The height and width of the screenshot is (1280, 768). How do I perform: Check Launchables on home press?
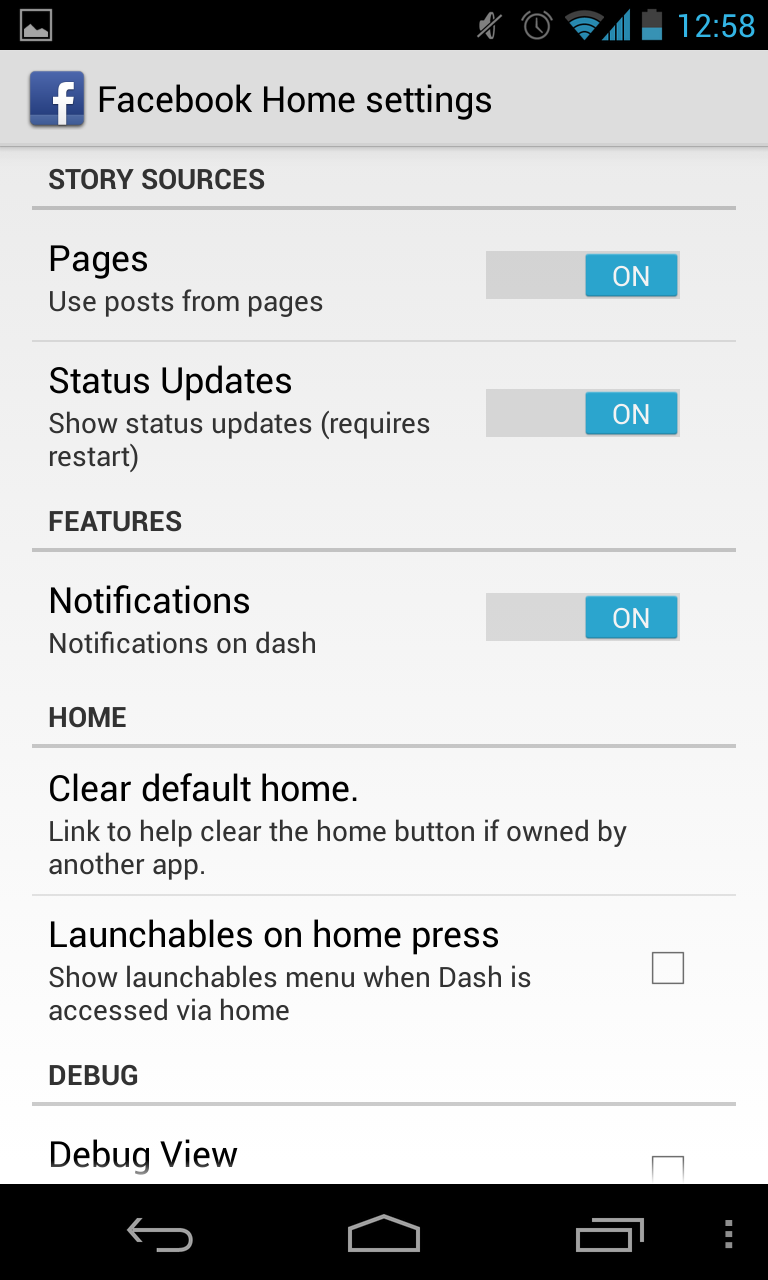(668, 968)
